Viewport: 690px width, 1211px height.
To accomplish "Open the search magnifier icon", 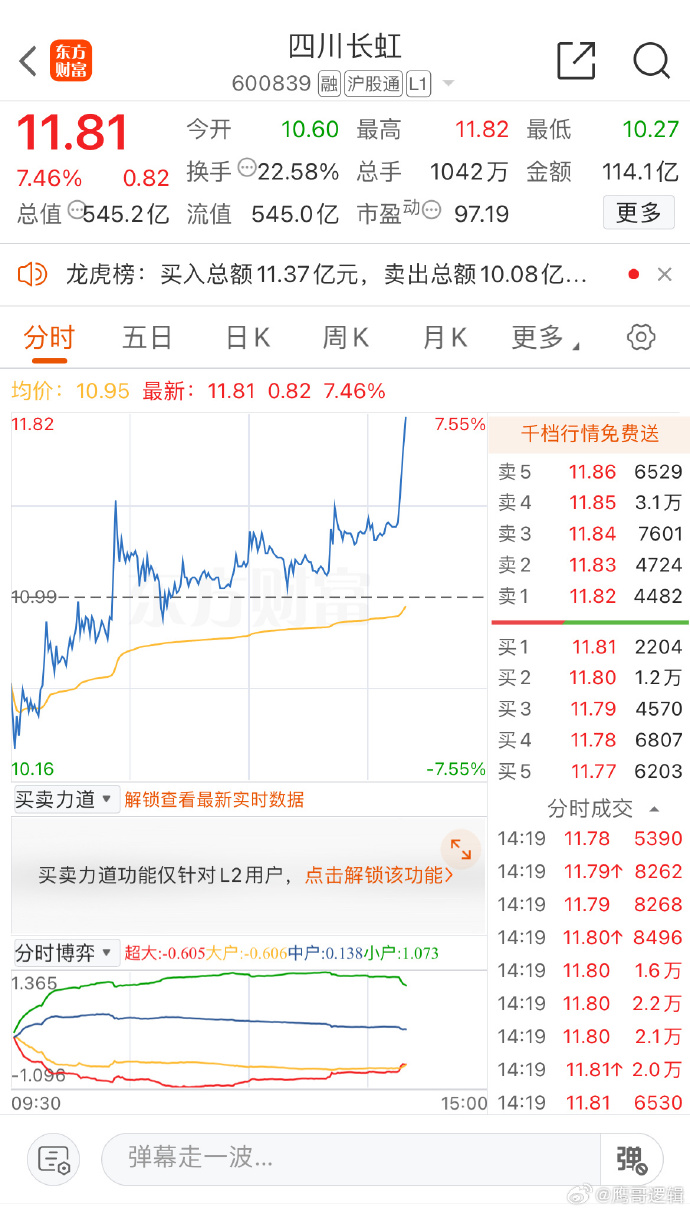I will [651, 61].
